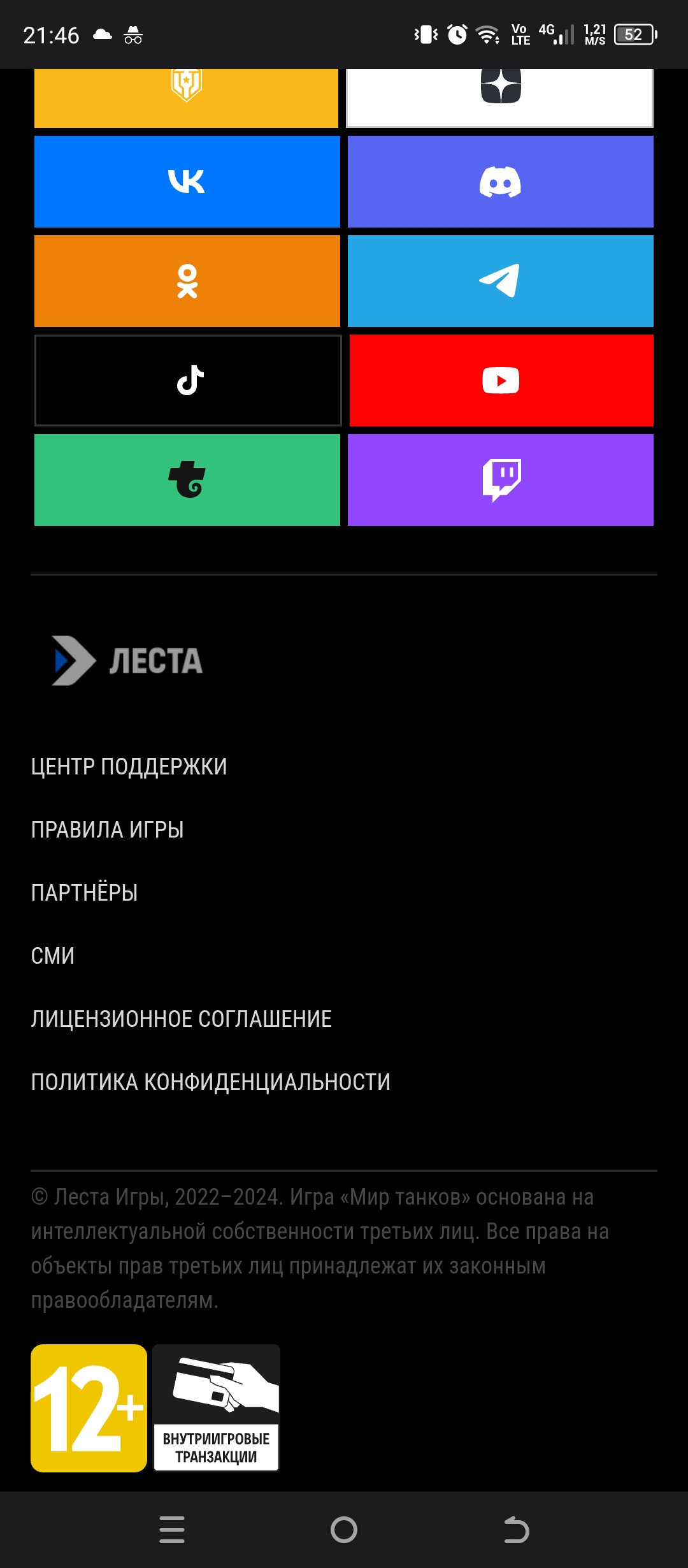688x1568 pixels.
Task: Open the Telegram channel tile
Action: [501, 281]
